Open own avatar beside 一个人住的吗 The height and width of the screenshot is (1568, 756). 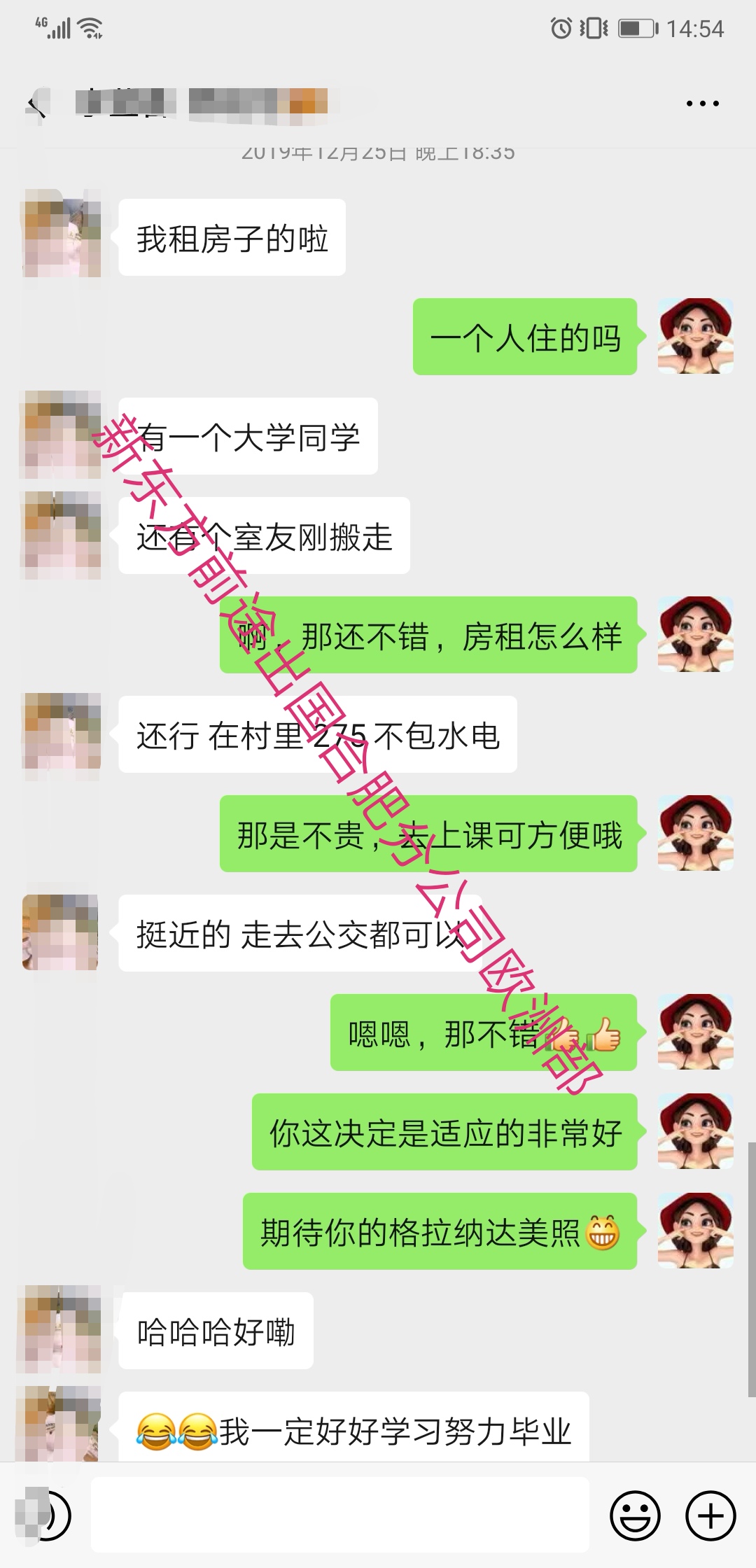695,337
